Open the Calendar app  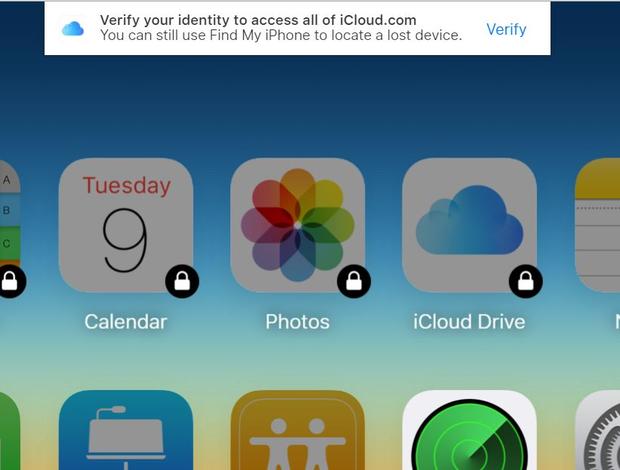pos(126,225)
